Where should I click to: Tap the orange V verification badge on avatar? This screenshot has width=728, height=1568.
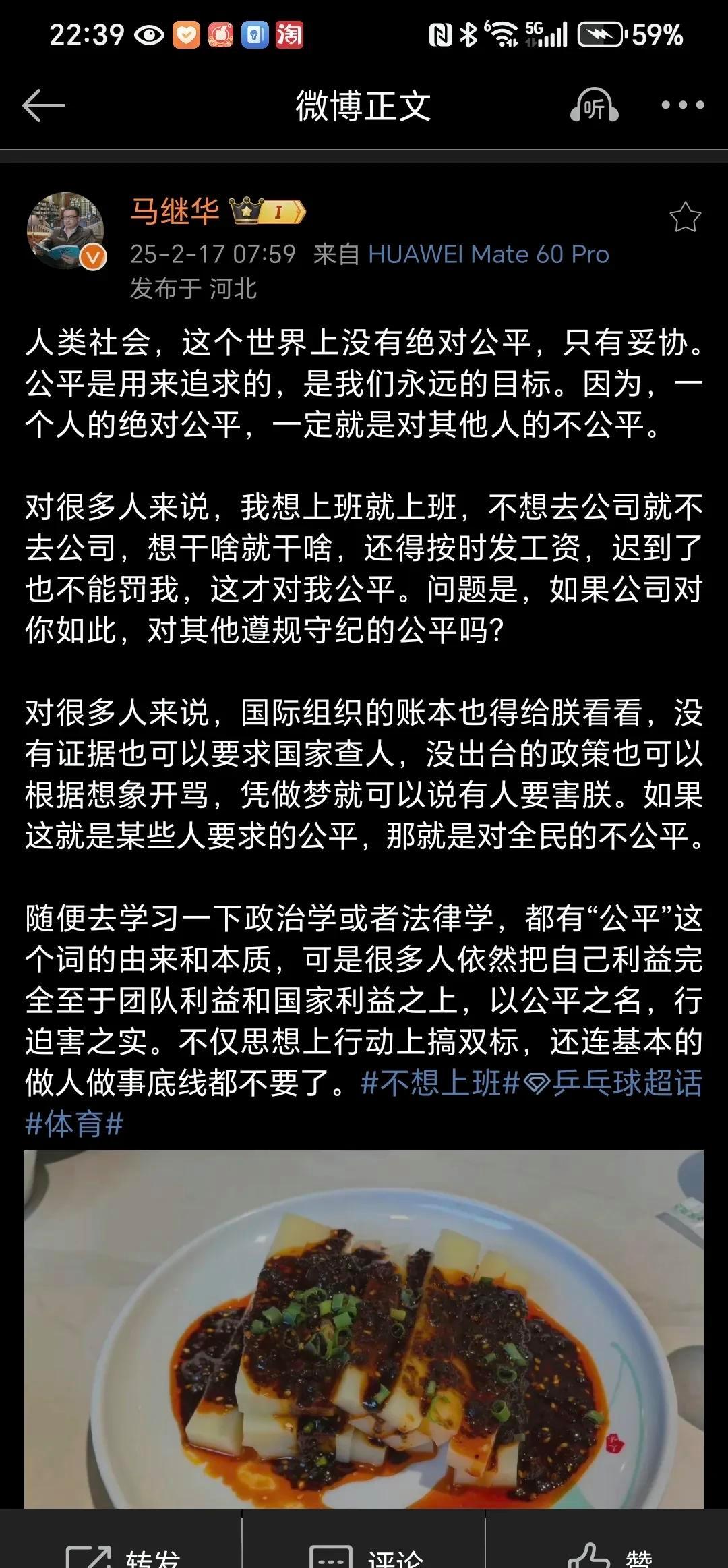[94, 258]
